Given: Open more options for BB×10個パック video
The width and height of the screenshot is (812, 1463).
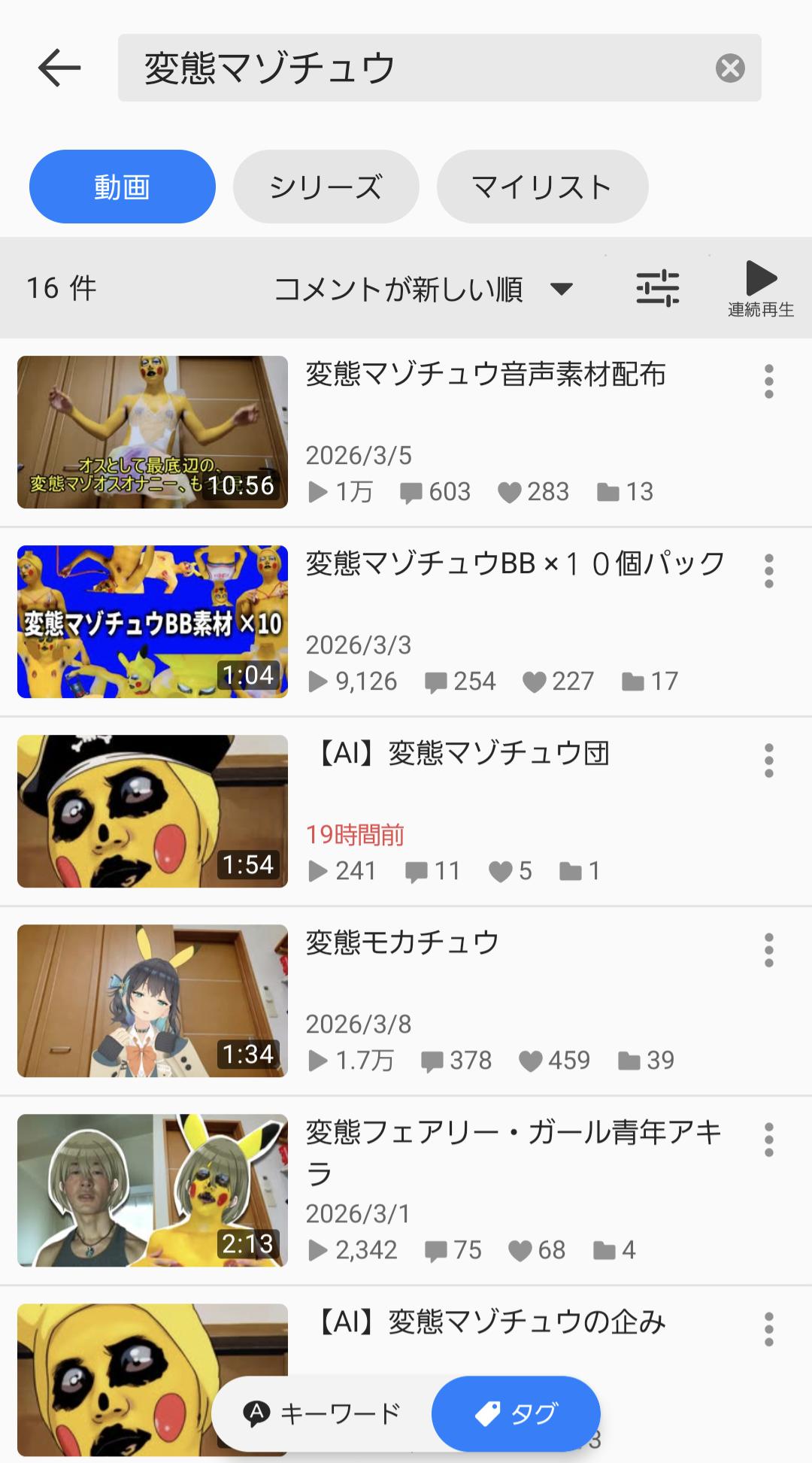Looking at the screenshot, I should pos(768,571).
